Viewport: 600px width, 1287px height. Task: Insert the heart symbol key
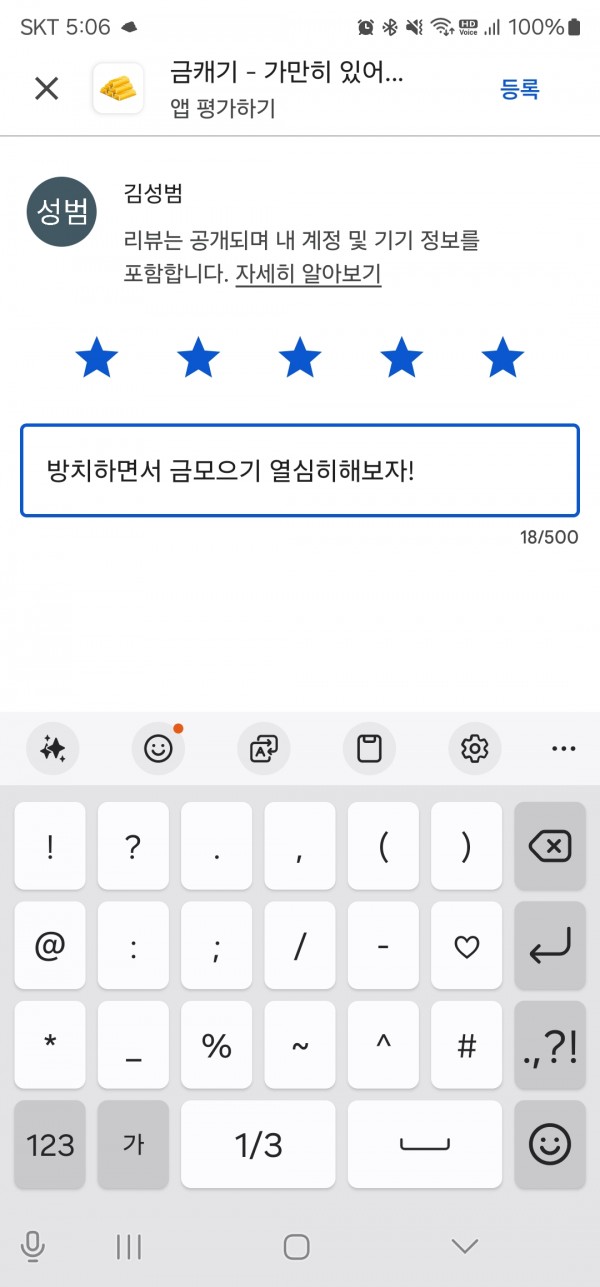tap(466, 946)
